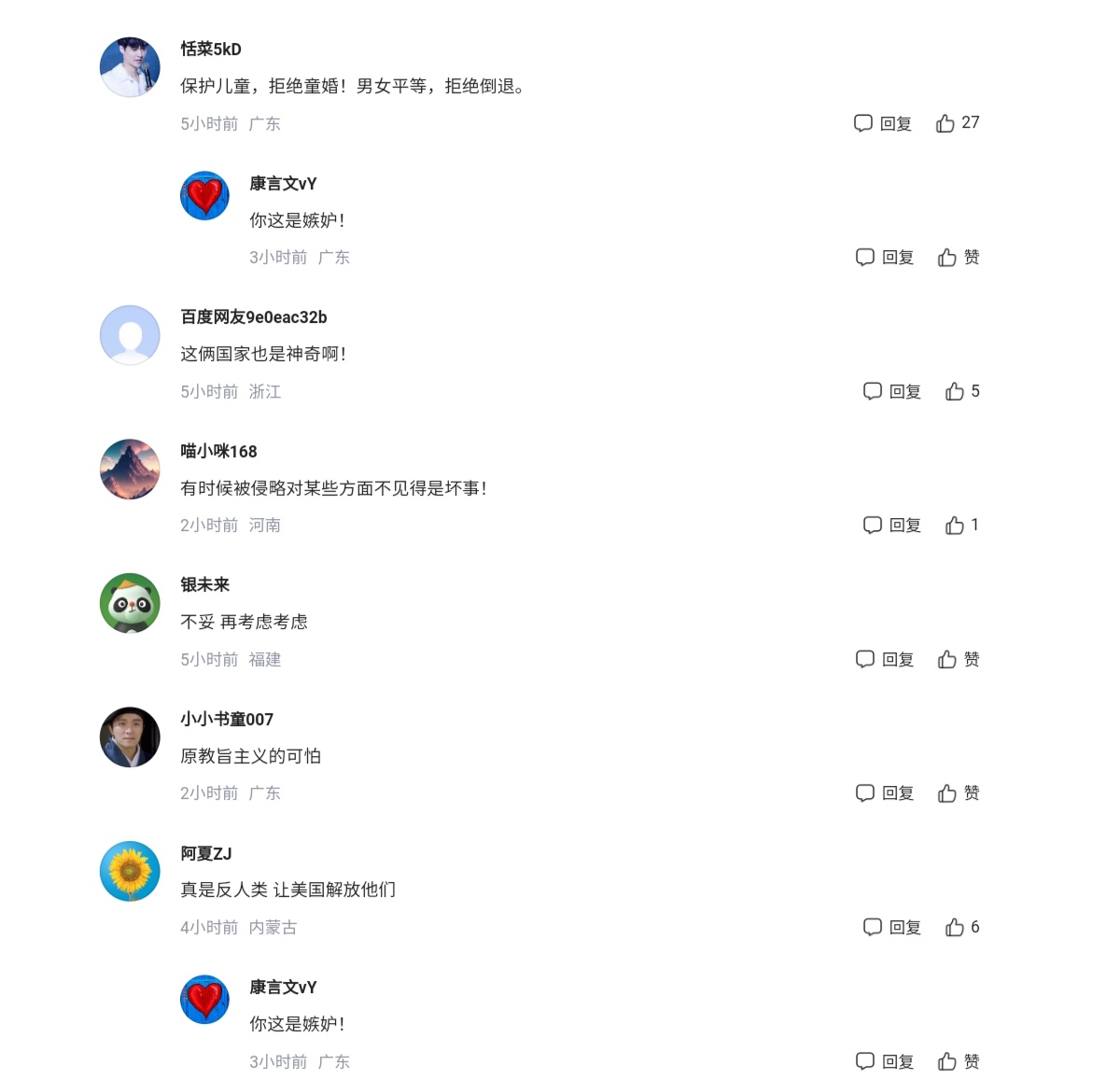This screenshot has height=1079, width=1120.
Task: Reply to 恬菜5kD's comment
Action: pos(883,123)
